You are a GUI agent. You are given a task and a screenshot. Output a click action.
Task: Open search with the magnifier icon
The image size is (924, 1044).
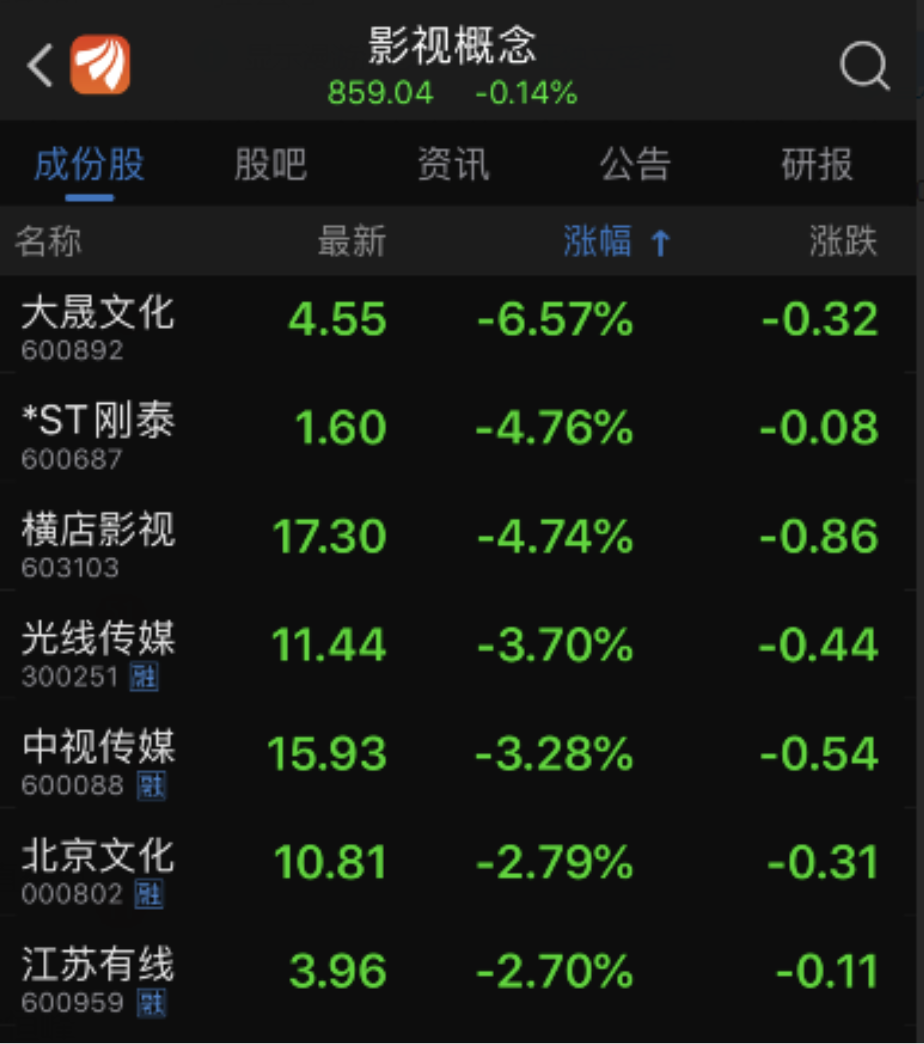pos(864,66)
